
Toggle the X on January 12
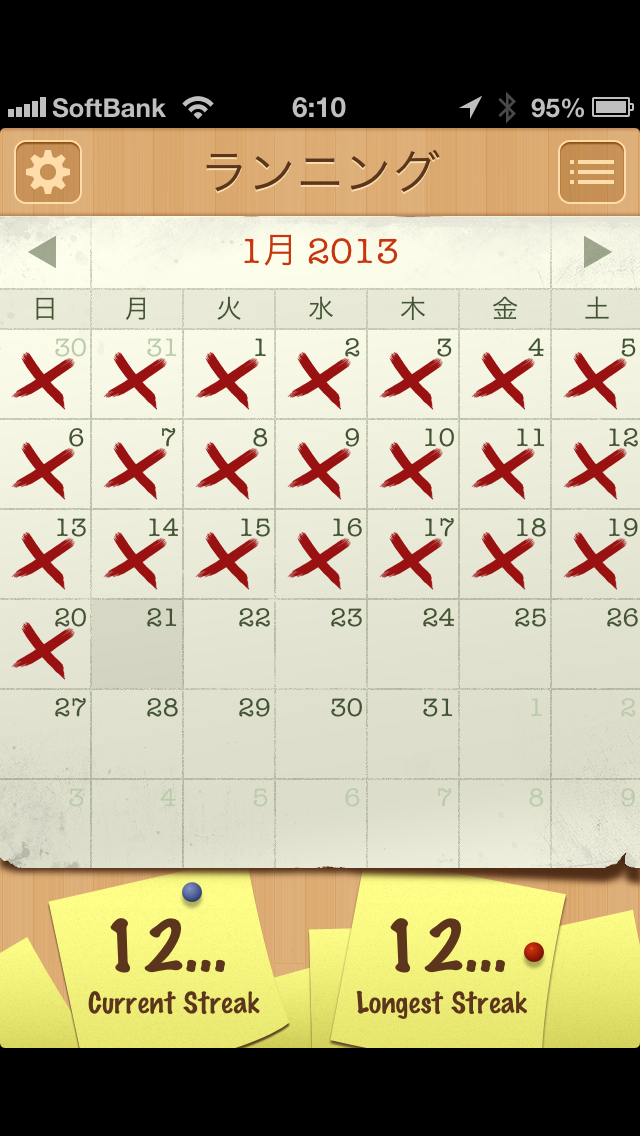[x=597, y=465]
